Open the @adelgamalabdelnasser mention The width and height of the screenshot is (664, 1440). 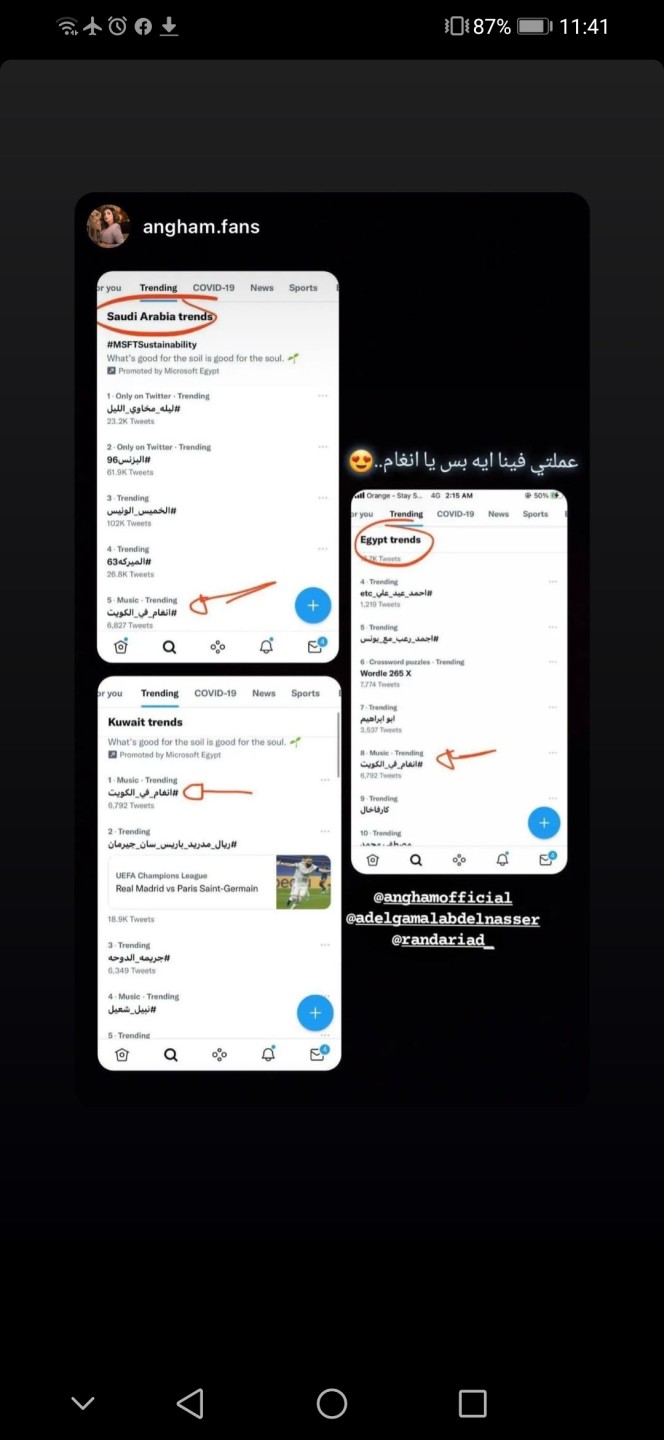point(442,919)
